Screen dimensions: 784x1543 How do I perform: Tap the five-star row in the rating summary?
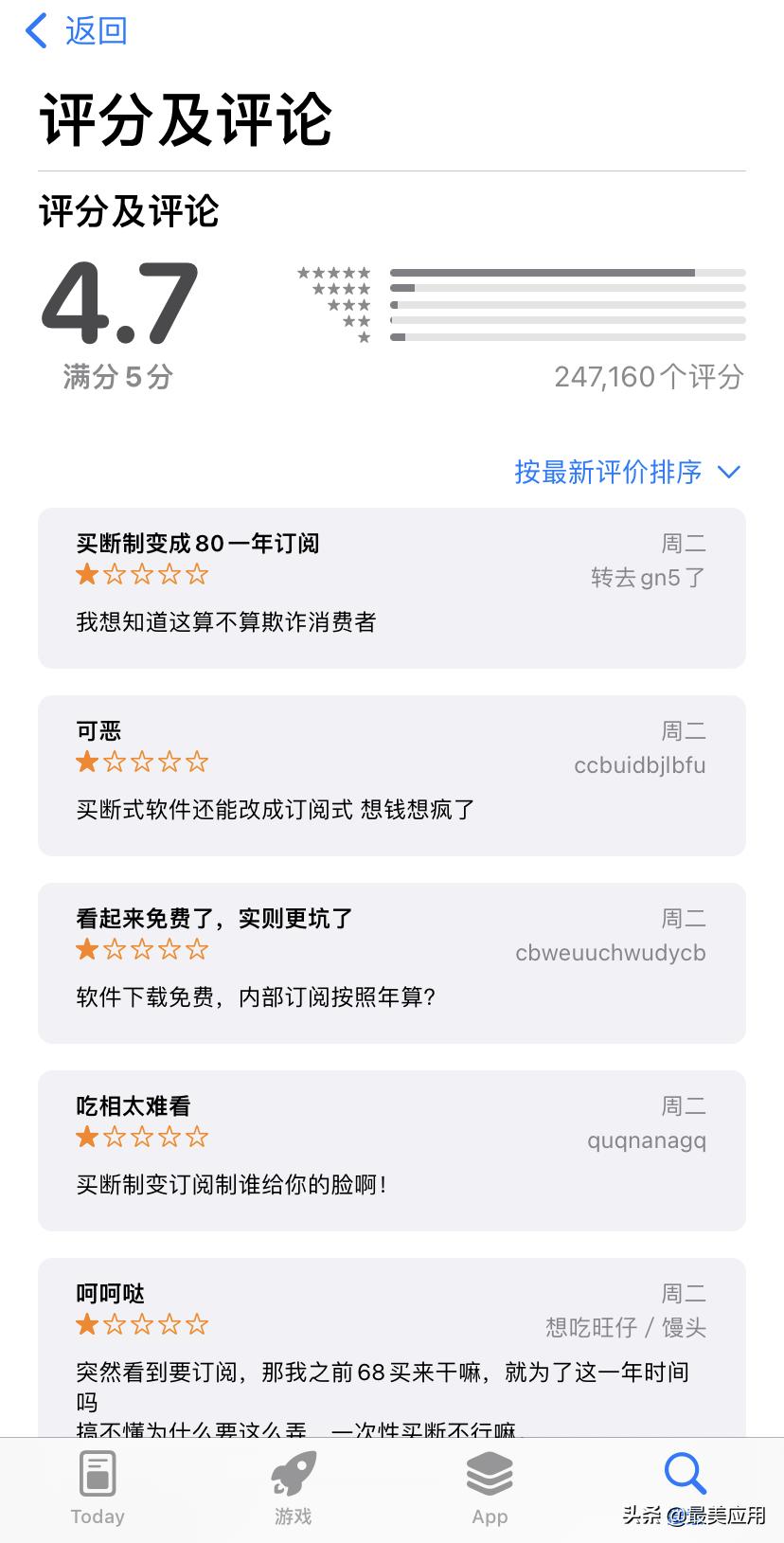click(333, 272)
